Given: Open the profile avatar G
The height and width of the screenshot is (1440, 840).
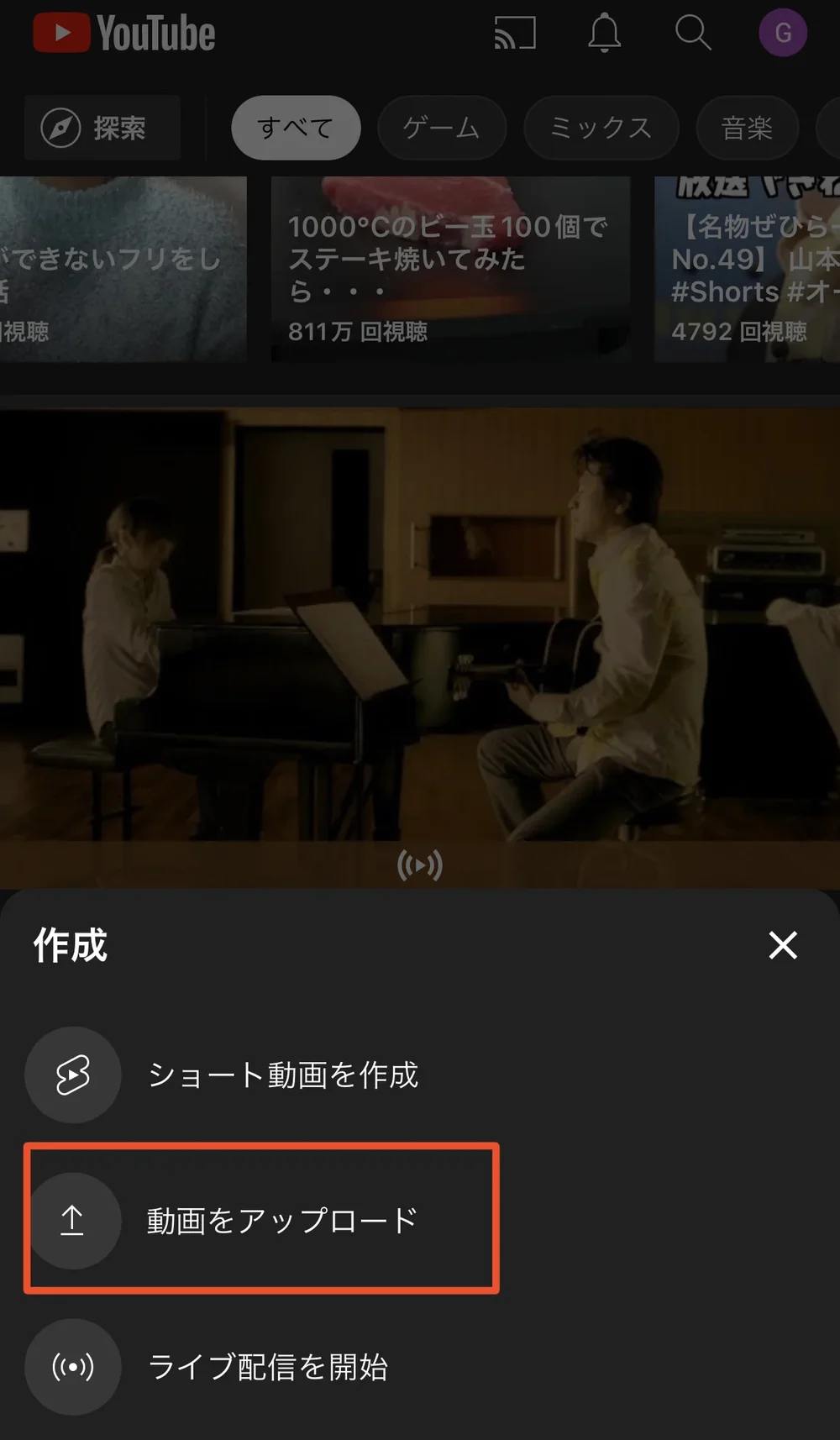Looking at the screenshot, I should click(783, 34).
